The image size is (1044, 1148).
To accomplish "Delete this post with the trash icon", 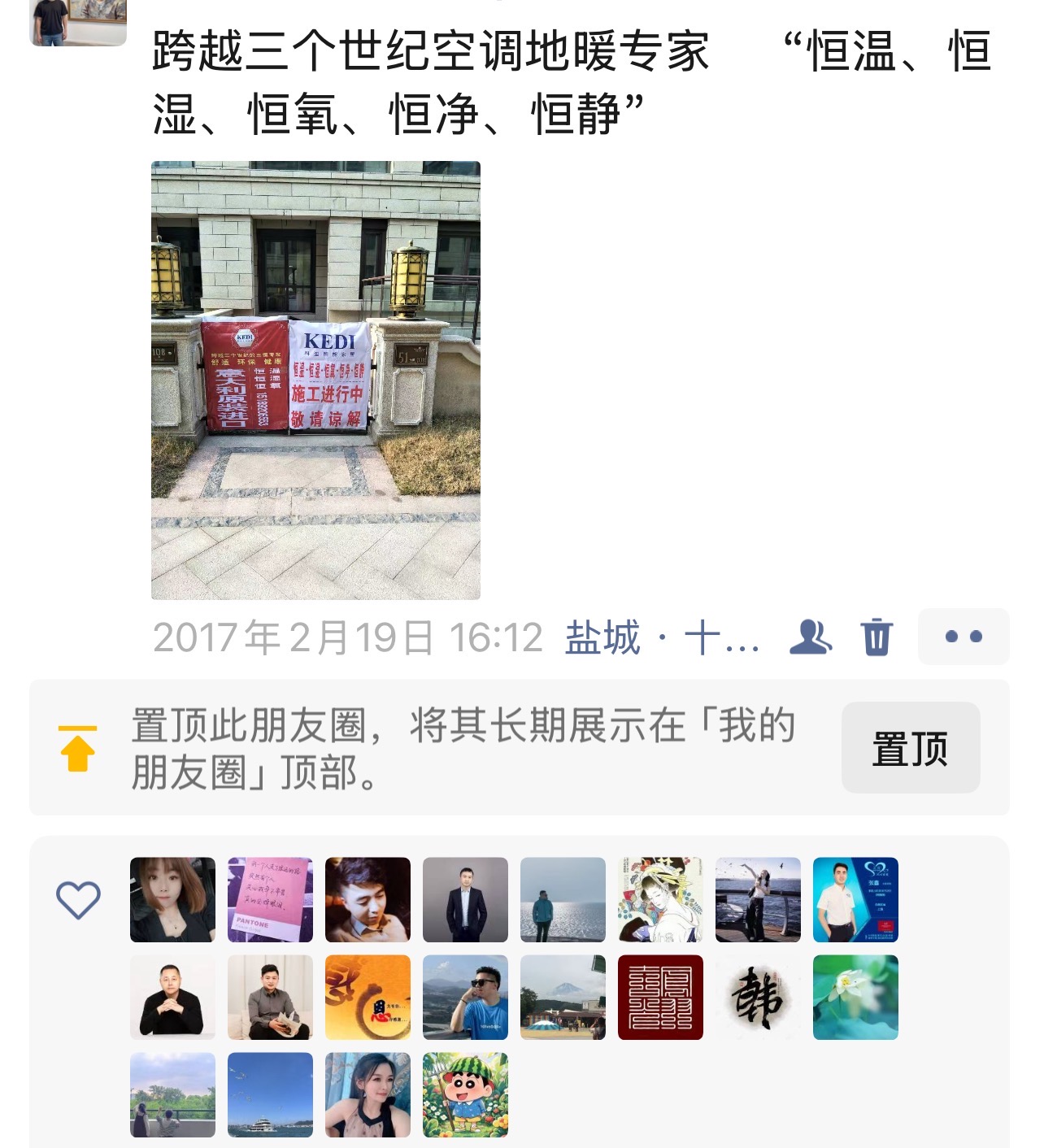I will click(877, 637).
